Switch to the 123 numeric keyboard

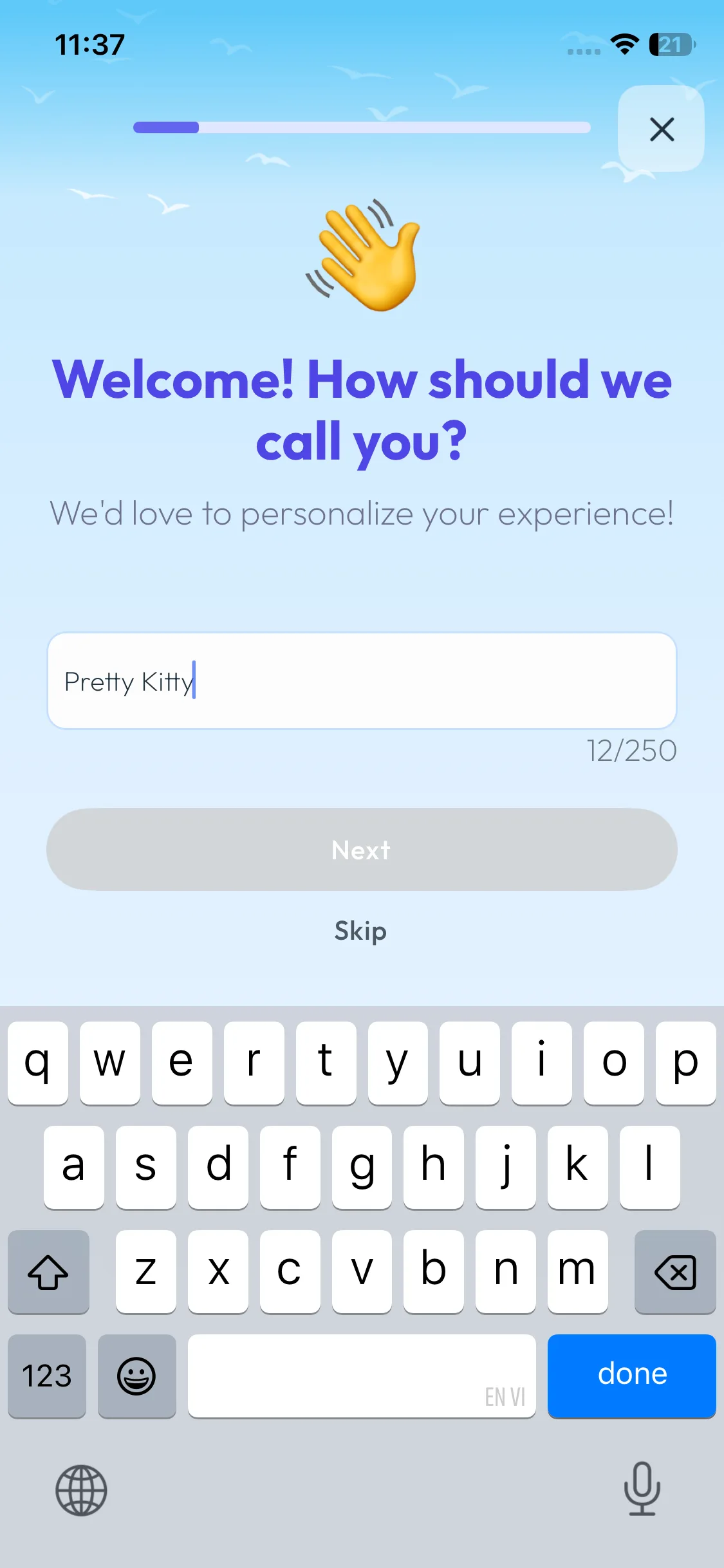coord(47,1375)
